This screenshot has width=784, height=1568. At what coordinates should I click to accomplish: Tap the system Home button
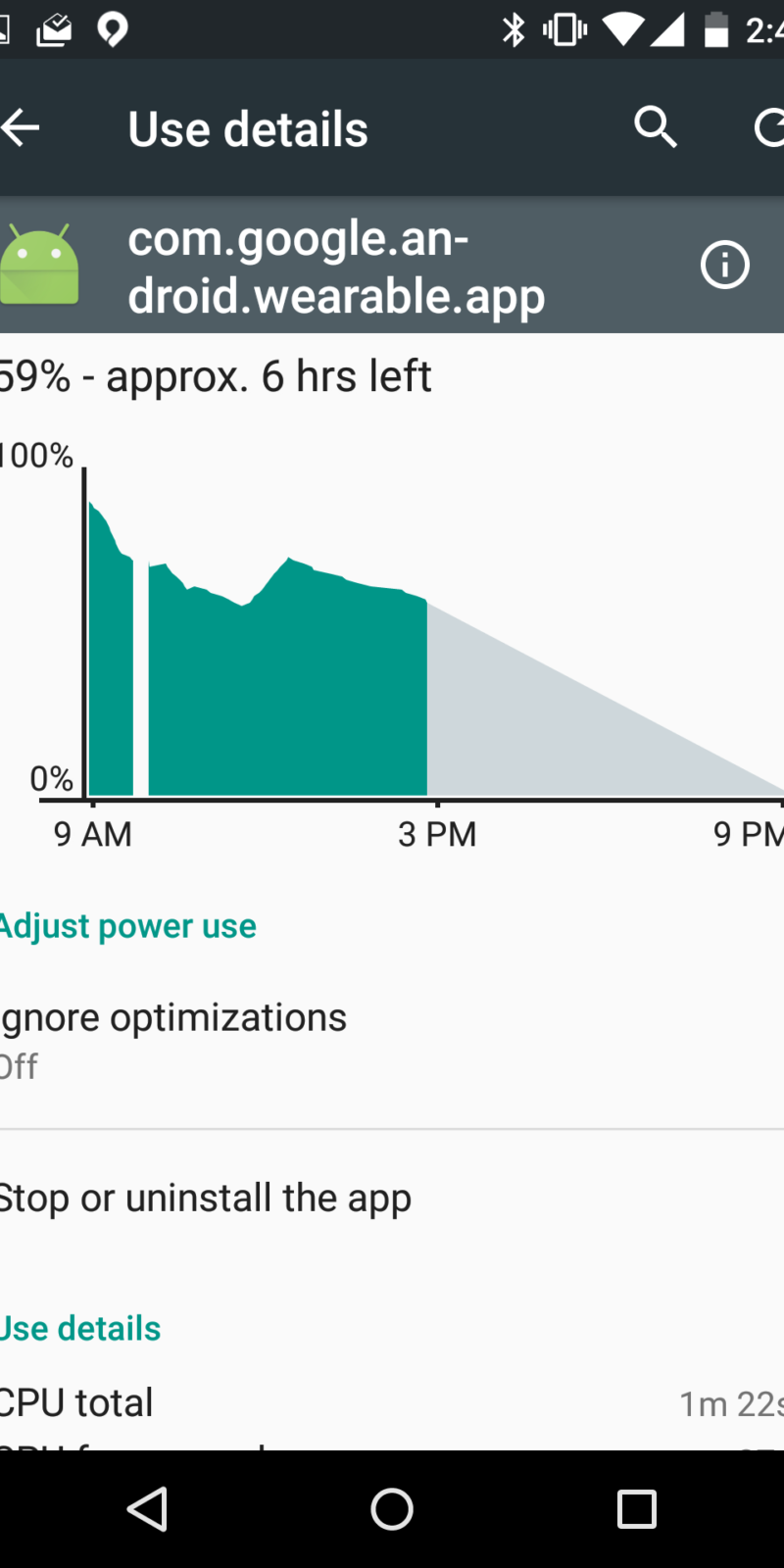click(392, 1509)
